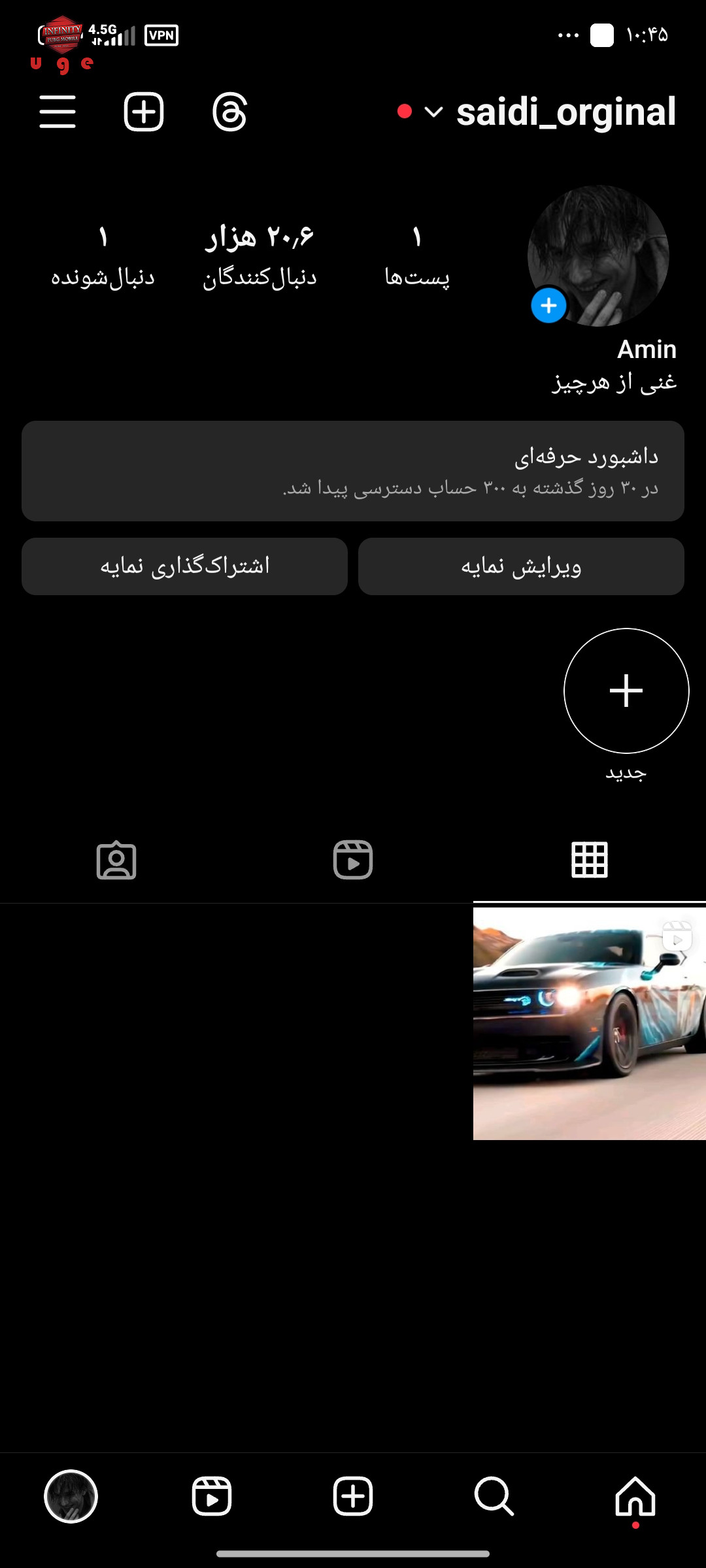Open Reels from the bottom bar

pos(212,1496)
